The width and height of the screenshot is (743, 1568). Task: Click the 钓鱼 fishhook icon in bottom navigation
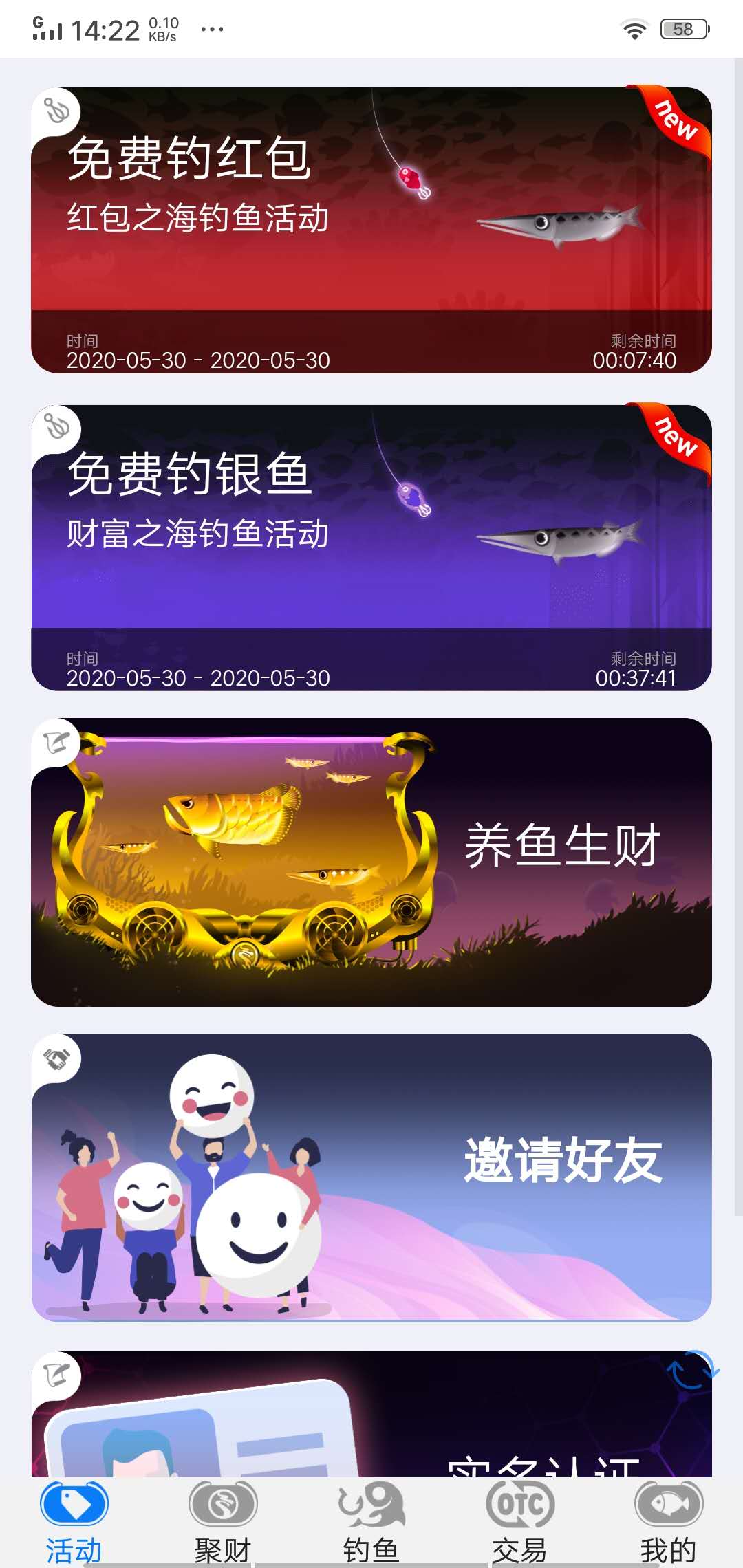pos(371,1503)
